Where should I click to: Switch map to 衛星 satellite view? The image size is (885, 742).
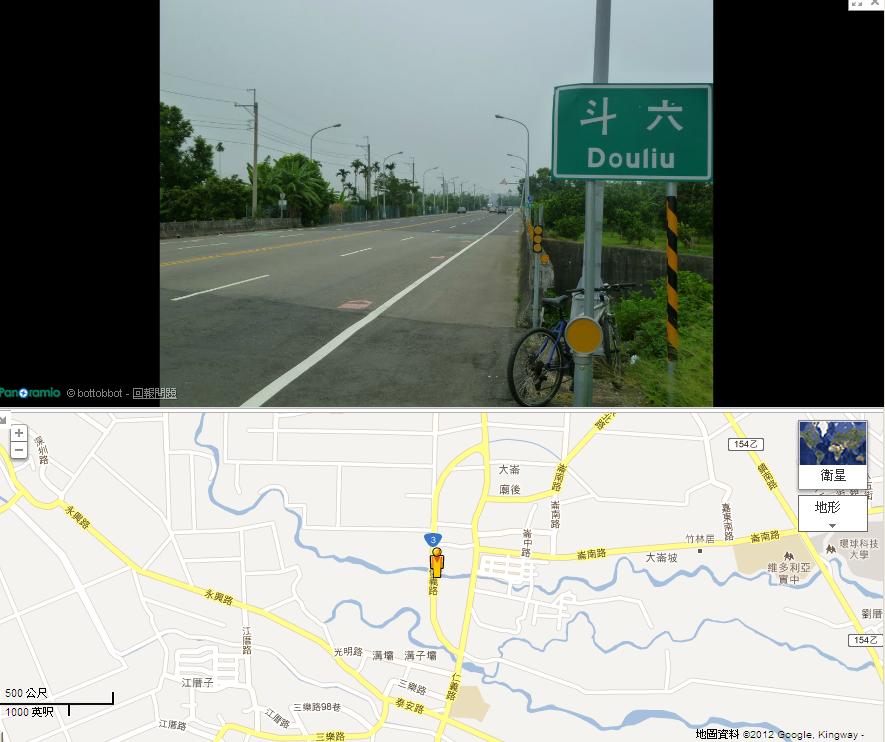tap(832, 455)
